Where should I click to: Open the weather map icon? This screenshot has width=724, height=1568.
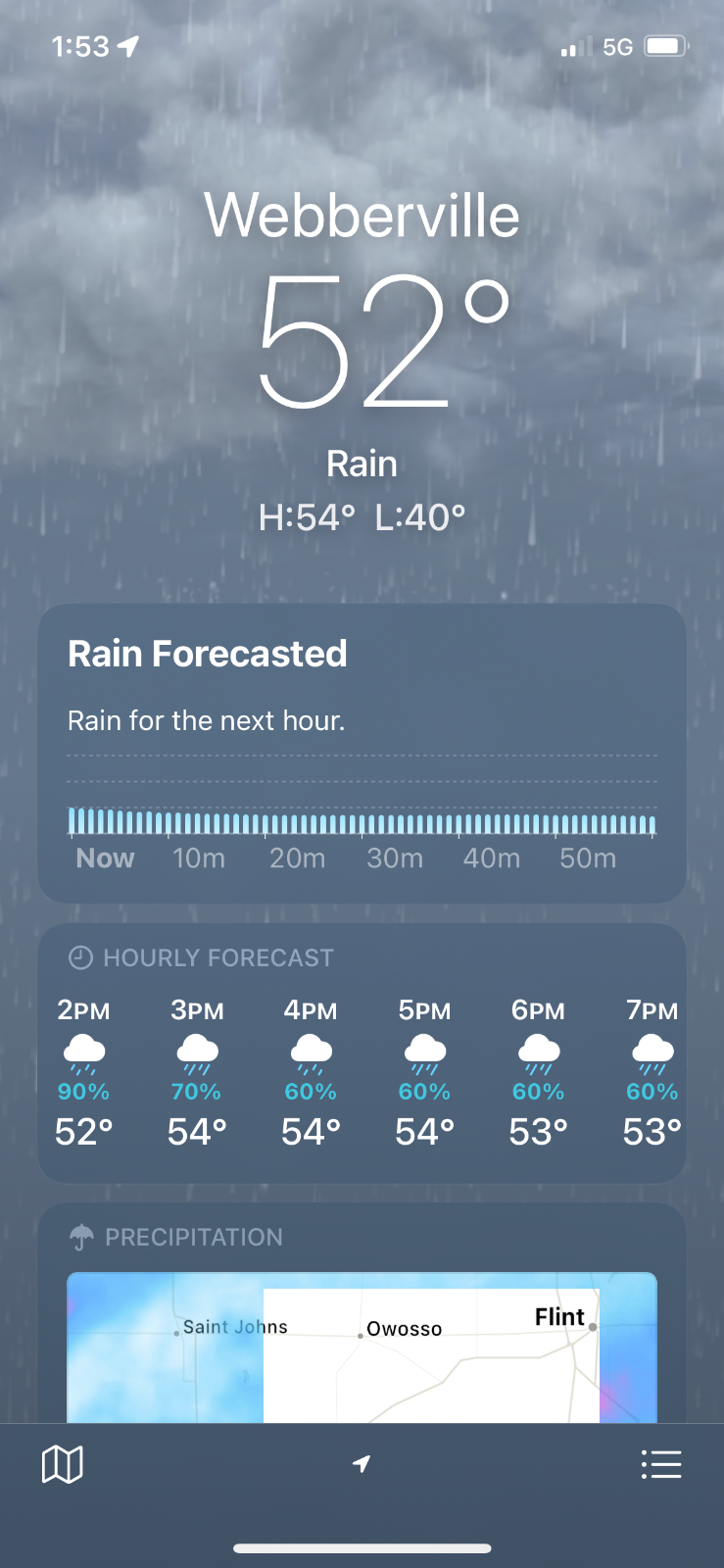[x=62, y=1465]
